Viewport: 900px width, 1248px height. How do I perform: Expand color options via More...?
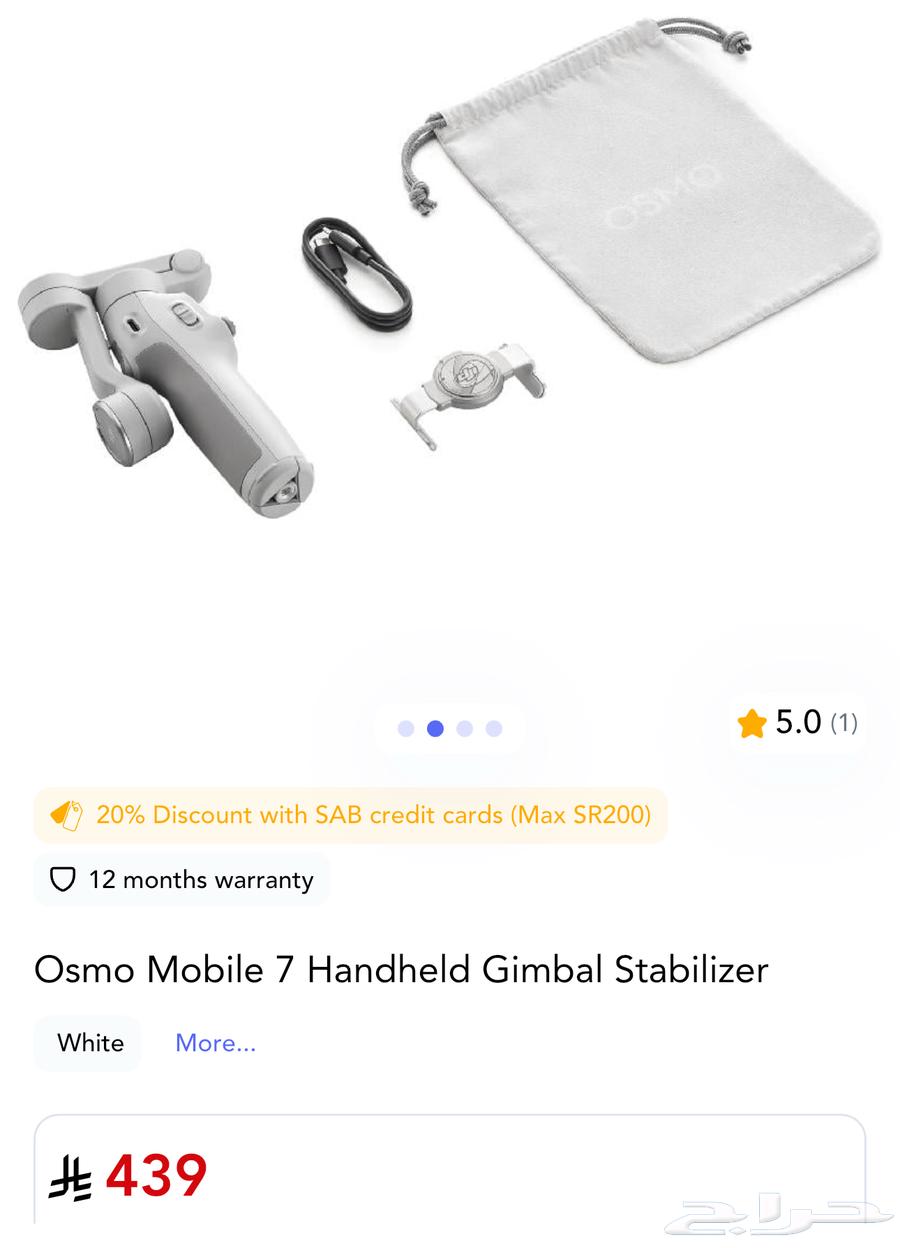coord(214,1043)
